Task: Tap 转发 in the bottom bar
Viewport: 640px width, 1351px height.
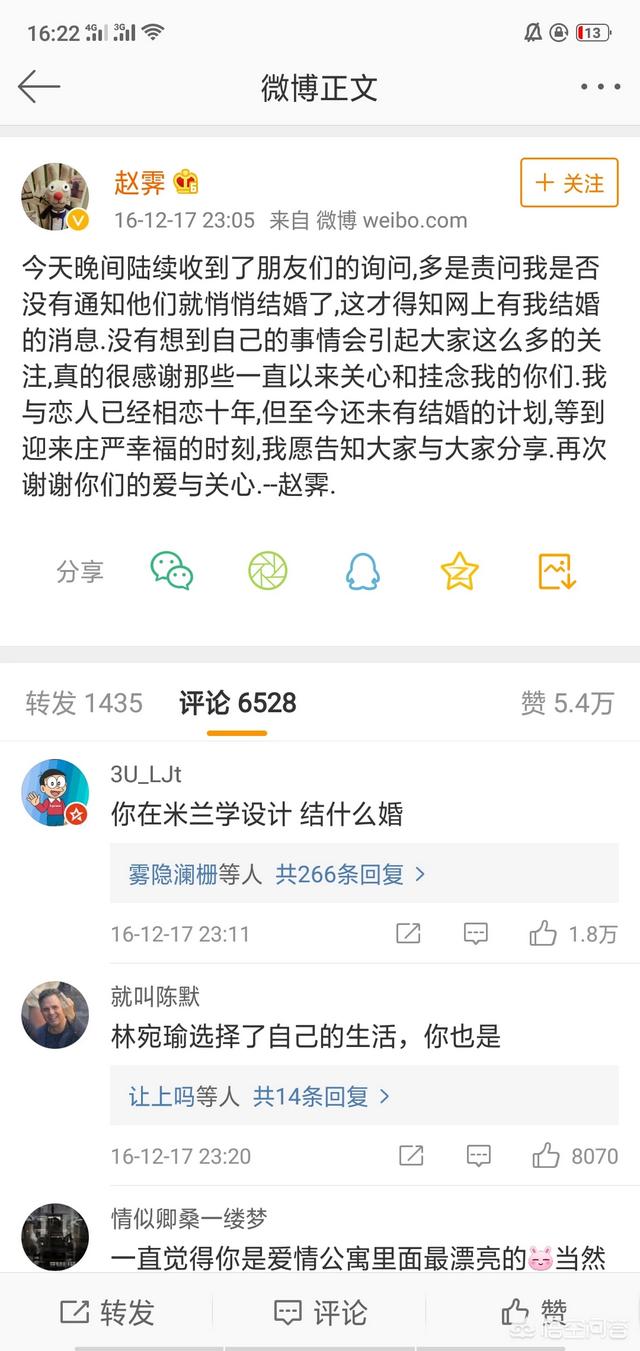Action: click(107, 1312)
